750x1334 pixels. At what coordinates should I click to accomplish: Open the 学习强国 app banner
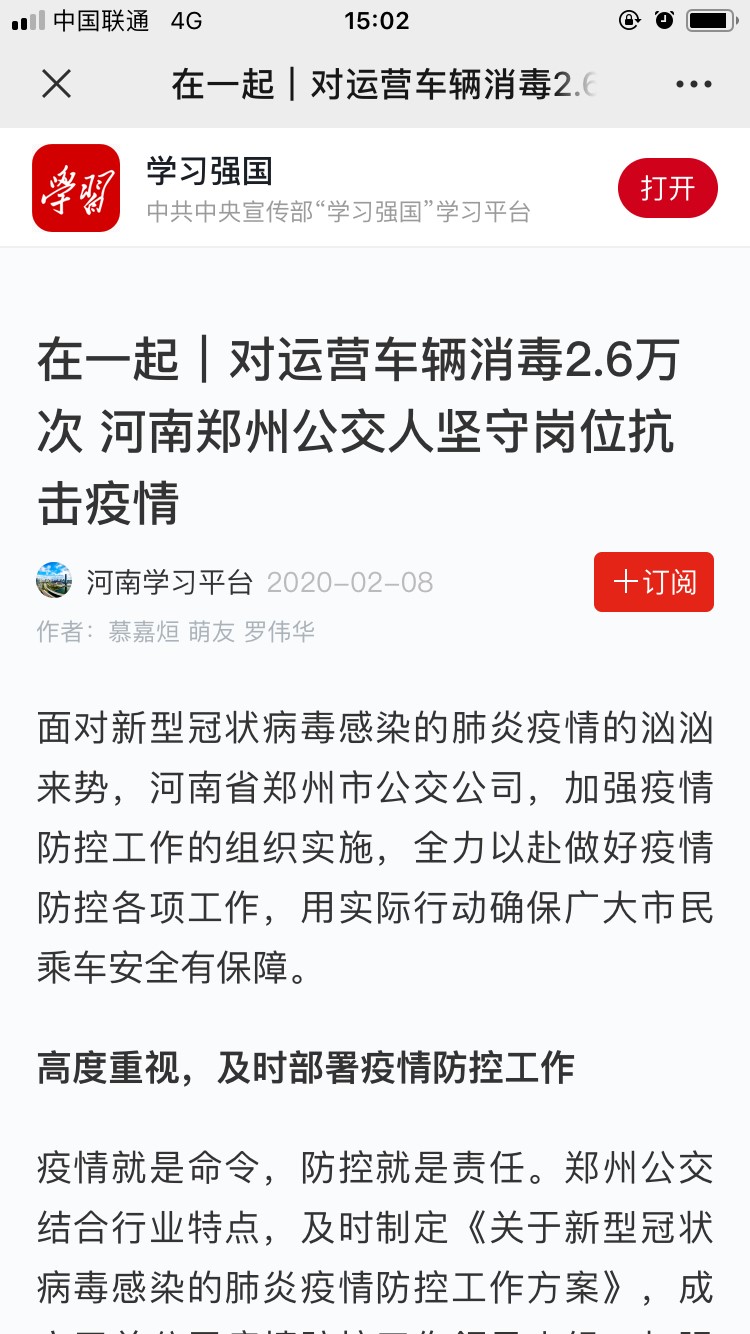tap(375, 188)
